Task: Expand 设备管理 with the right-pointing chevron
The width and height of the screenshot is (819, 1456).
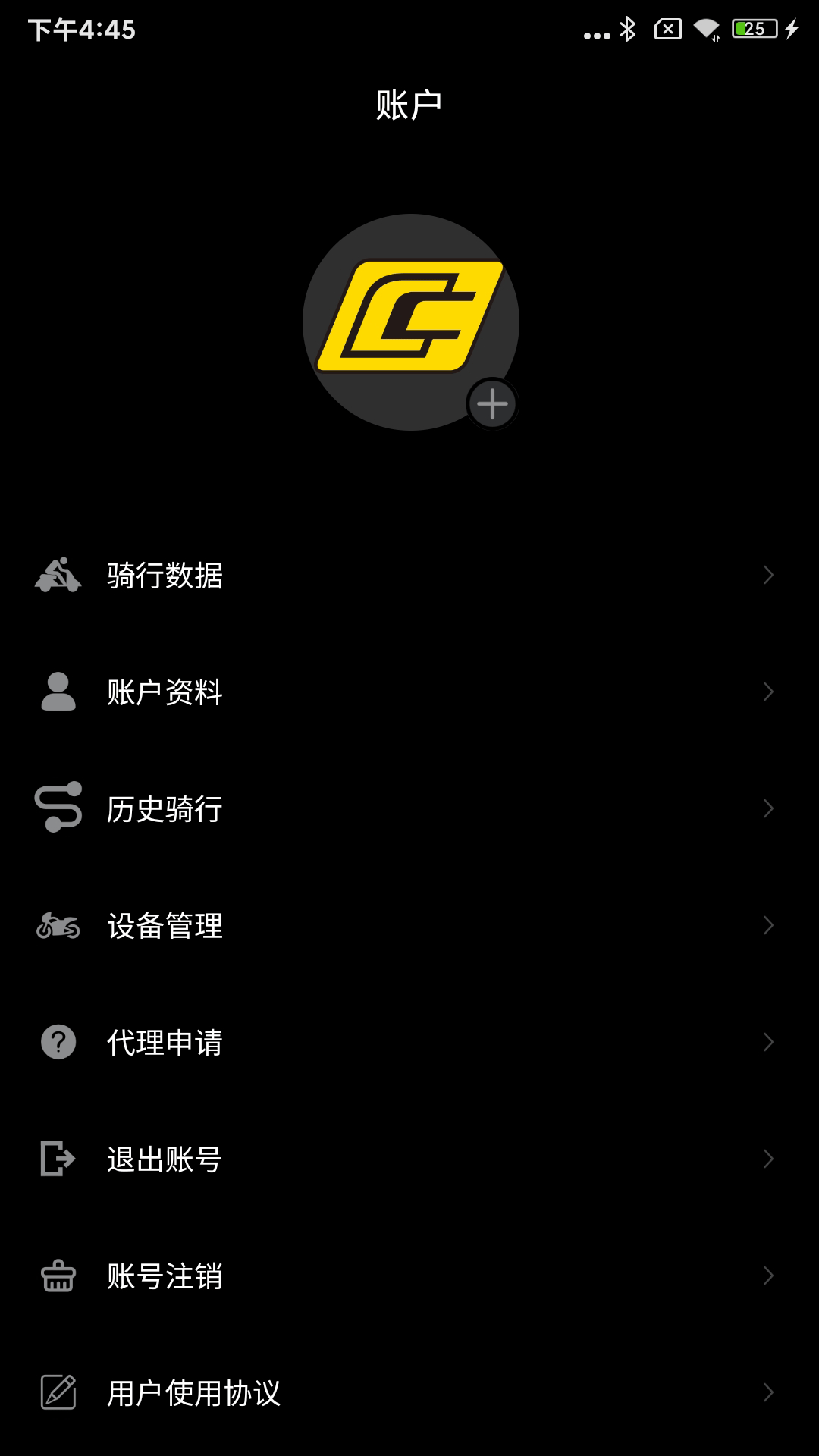Action: click(767, 925)
